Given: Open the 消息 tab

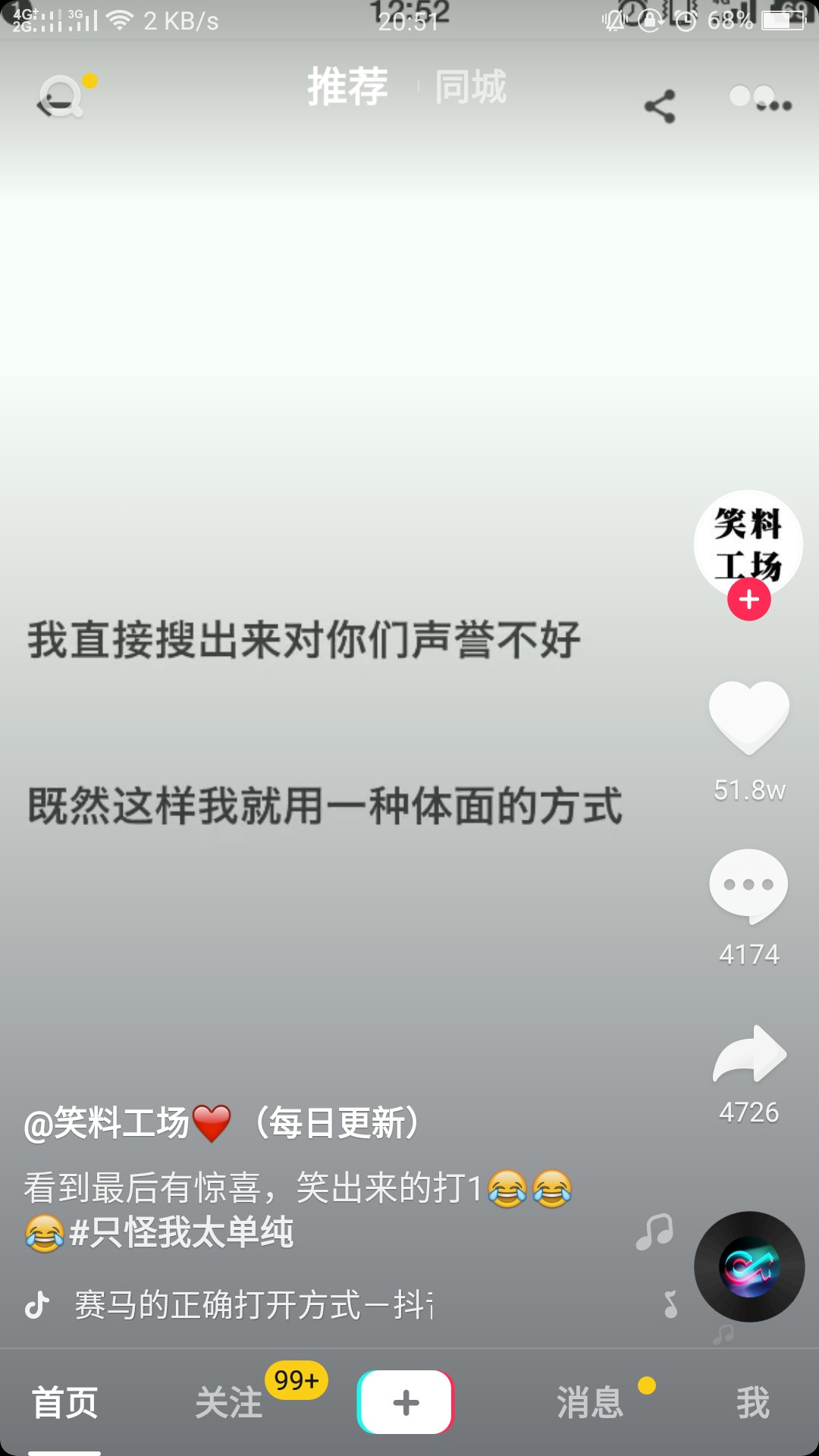Looking at the screenshot, I should coord(590,1403).
